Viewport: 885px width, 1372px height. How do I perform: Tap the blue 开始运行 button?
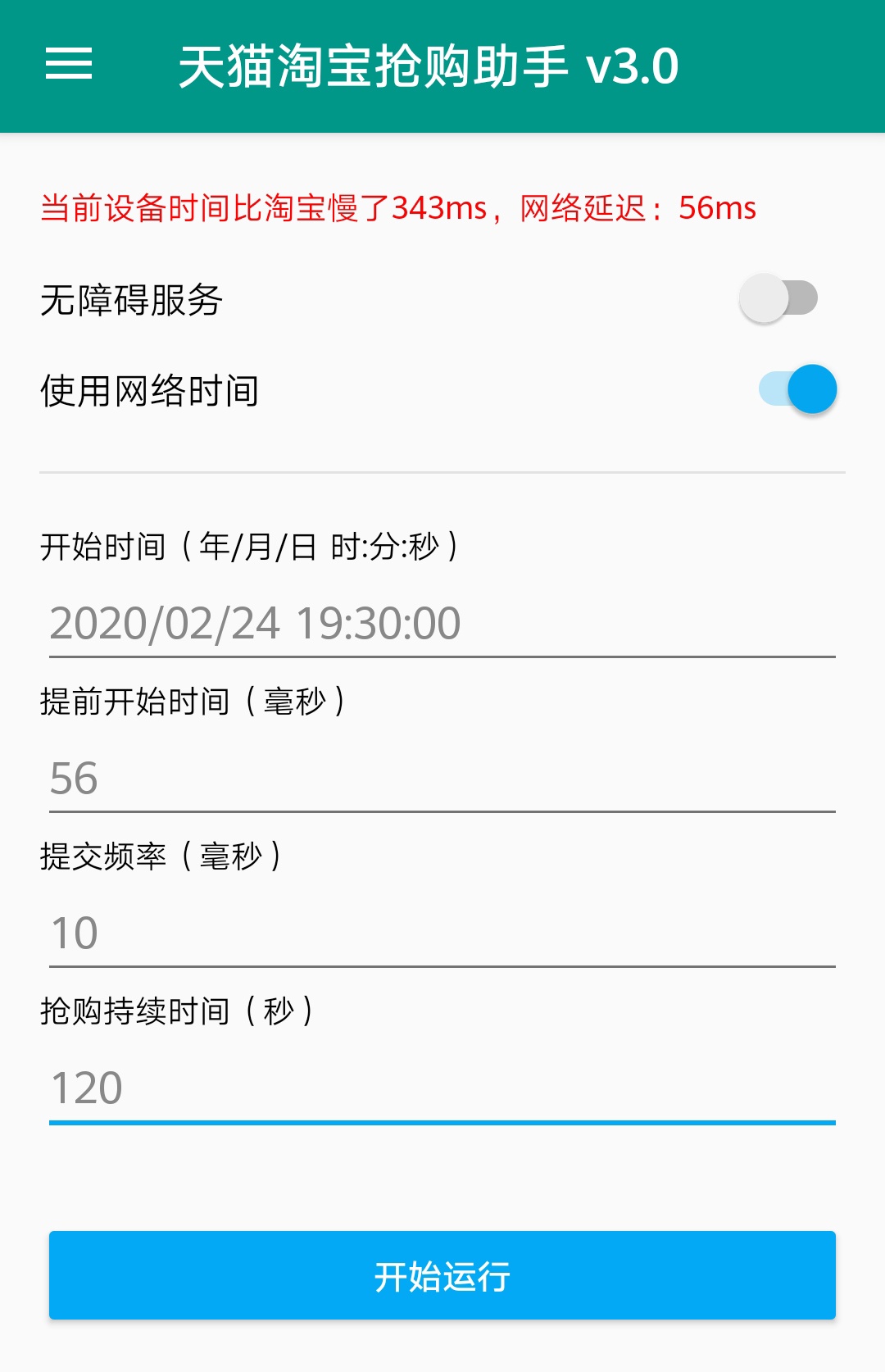click(442, 1275)
